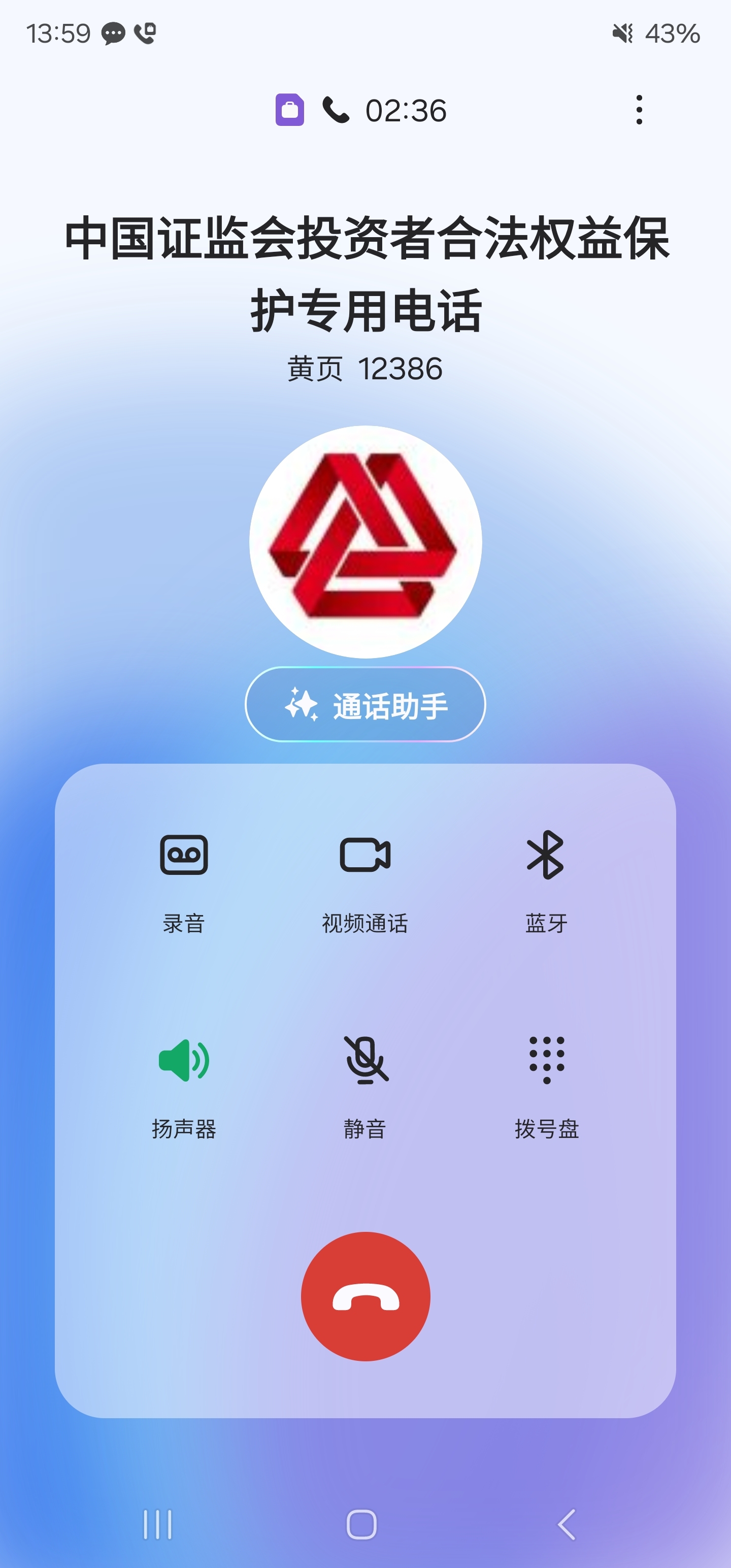Viewport: 731px width, 1568px height.
Task: Tap the purple app badge beside call timer
Action: pyautogui.click(x=291, y=110)
